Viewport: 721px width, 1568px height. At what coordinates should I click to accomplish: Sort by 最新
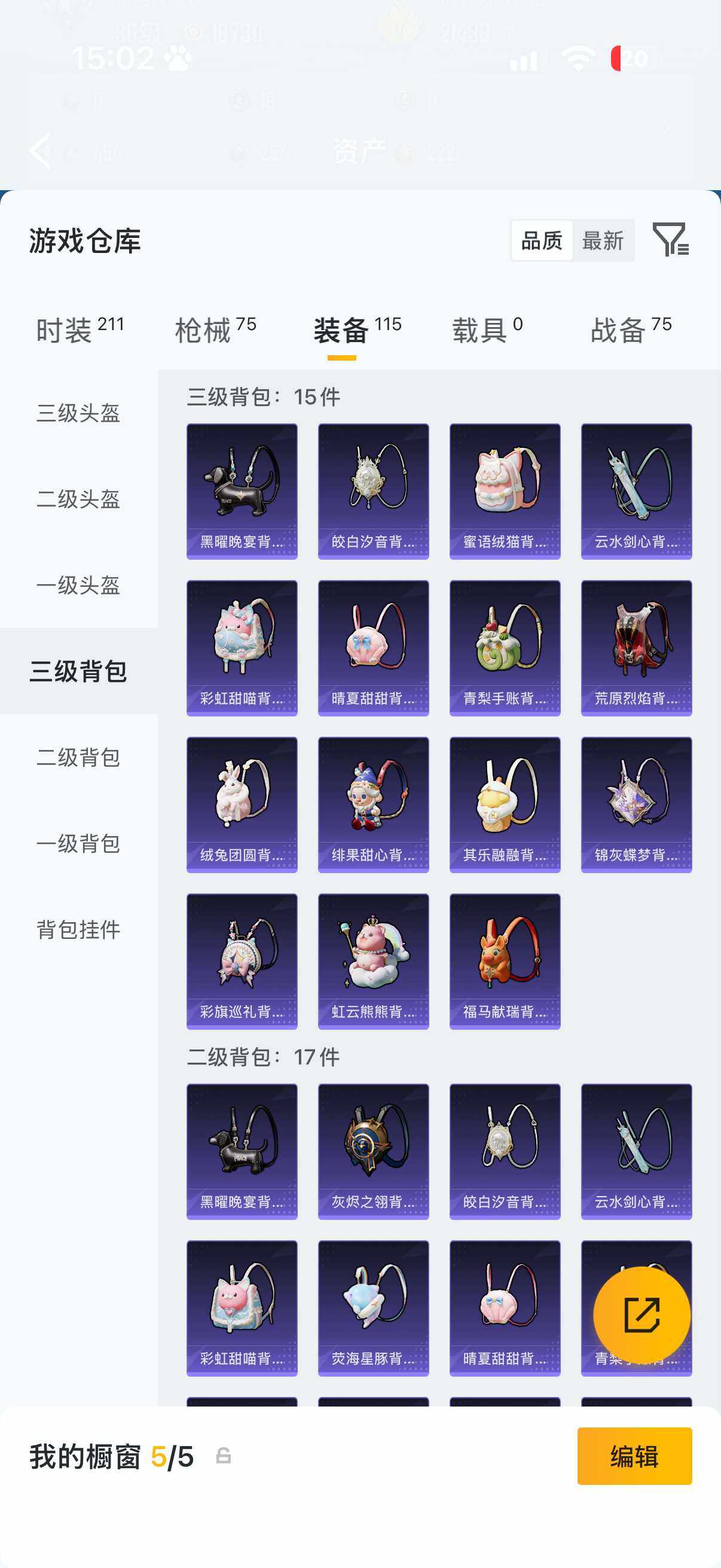(x=603, y=240)
